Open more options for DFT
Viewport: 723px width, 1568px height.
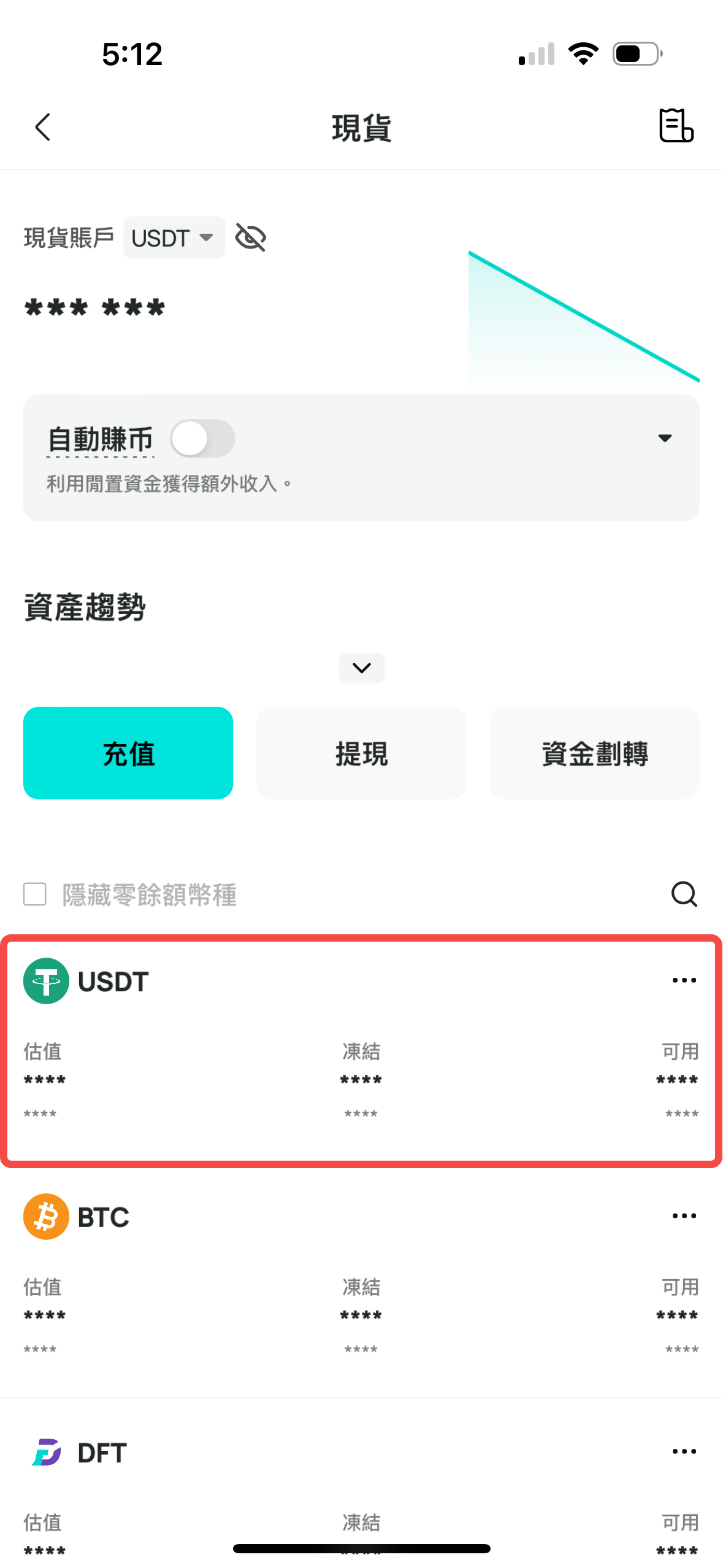click(684, 1451)
